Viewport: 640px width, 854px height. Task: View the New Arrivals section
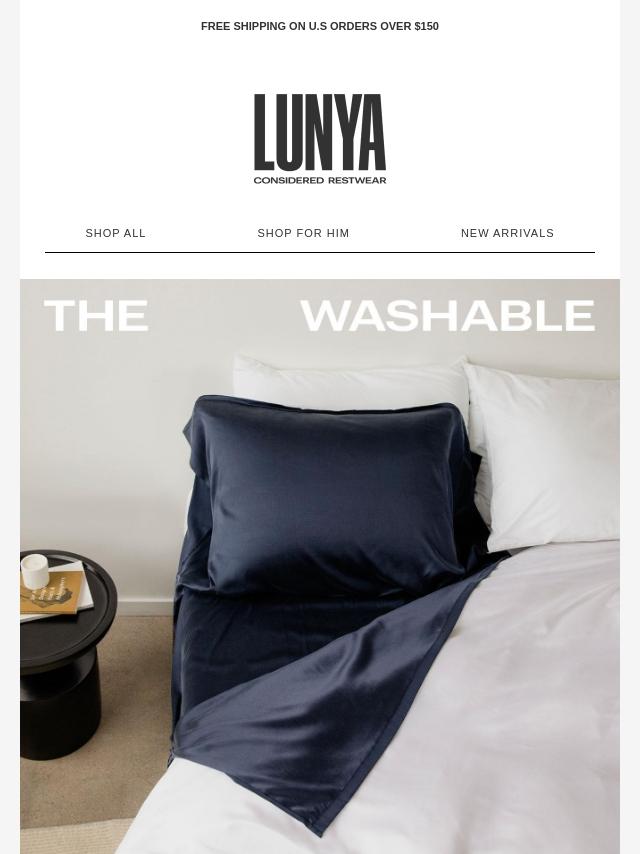pos(507,233)
